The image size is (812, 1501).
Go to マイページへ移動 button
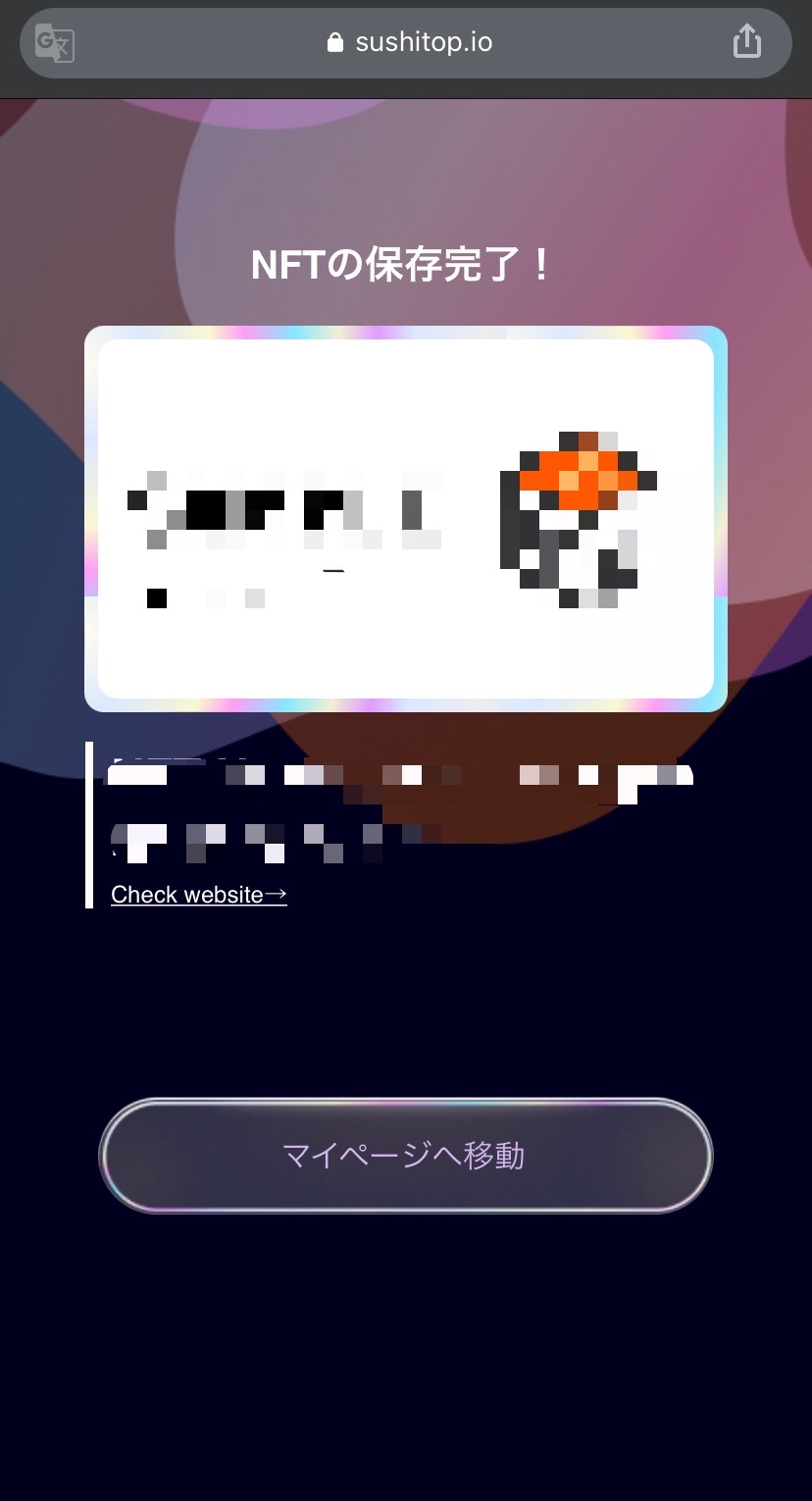point(405,1156)
